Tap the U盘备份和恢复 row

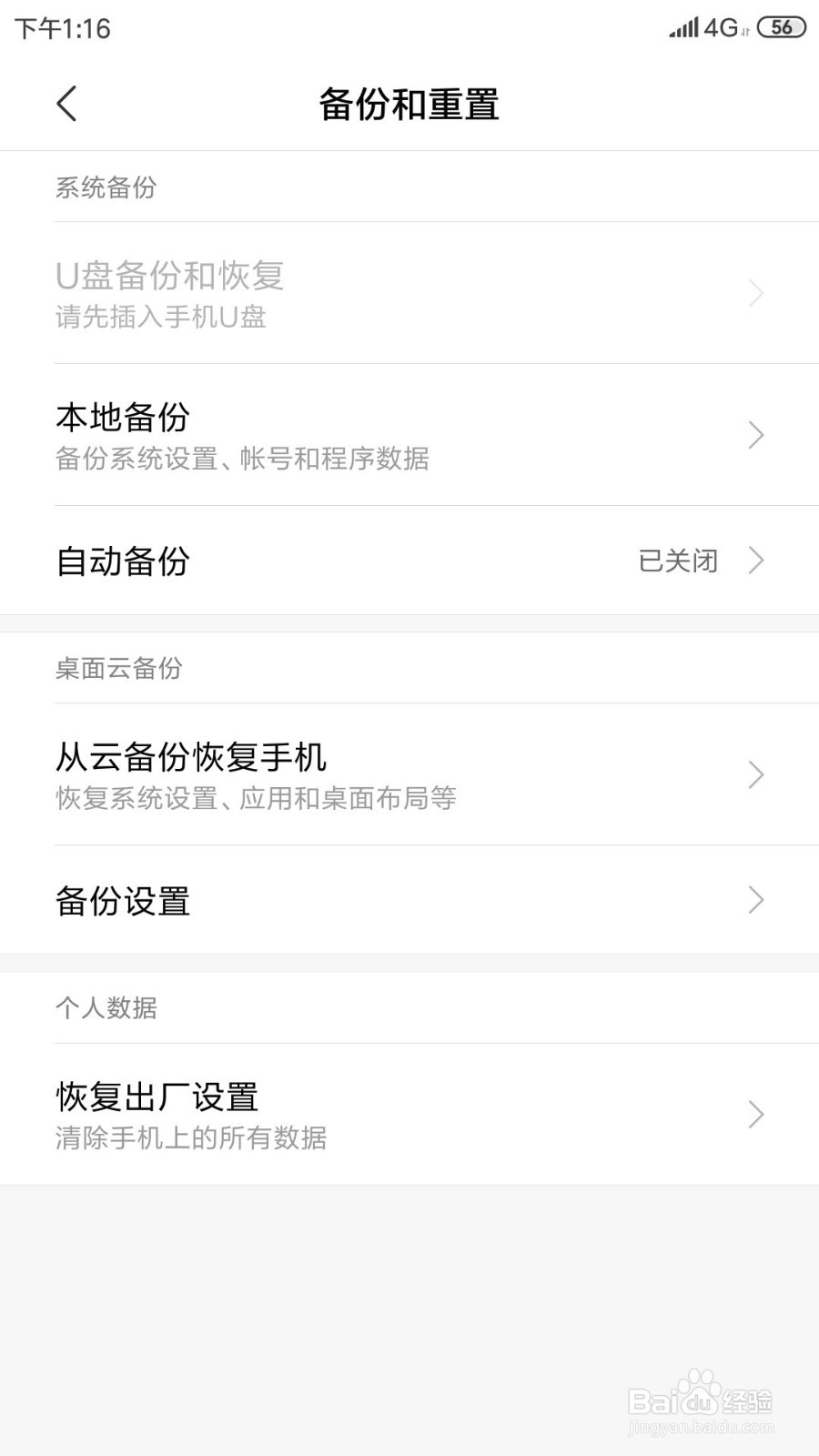(x=409, y=293)
